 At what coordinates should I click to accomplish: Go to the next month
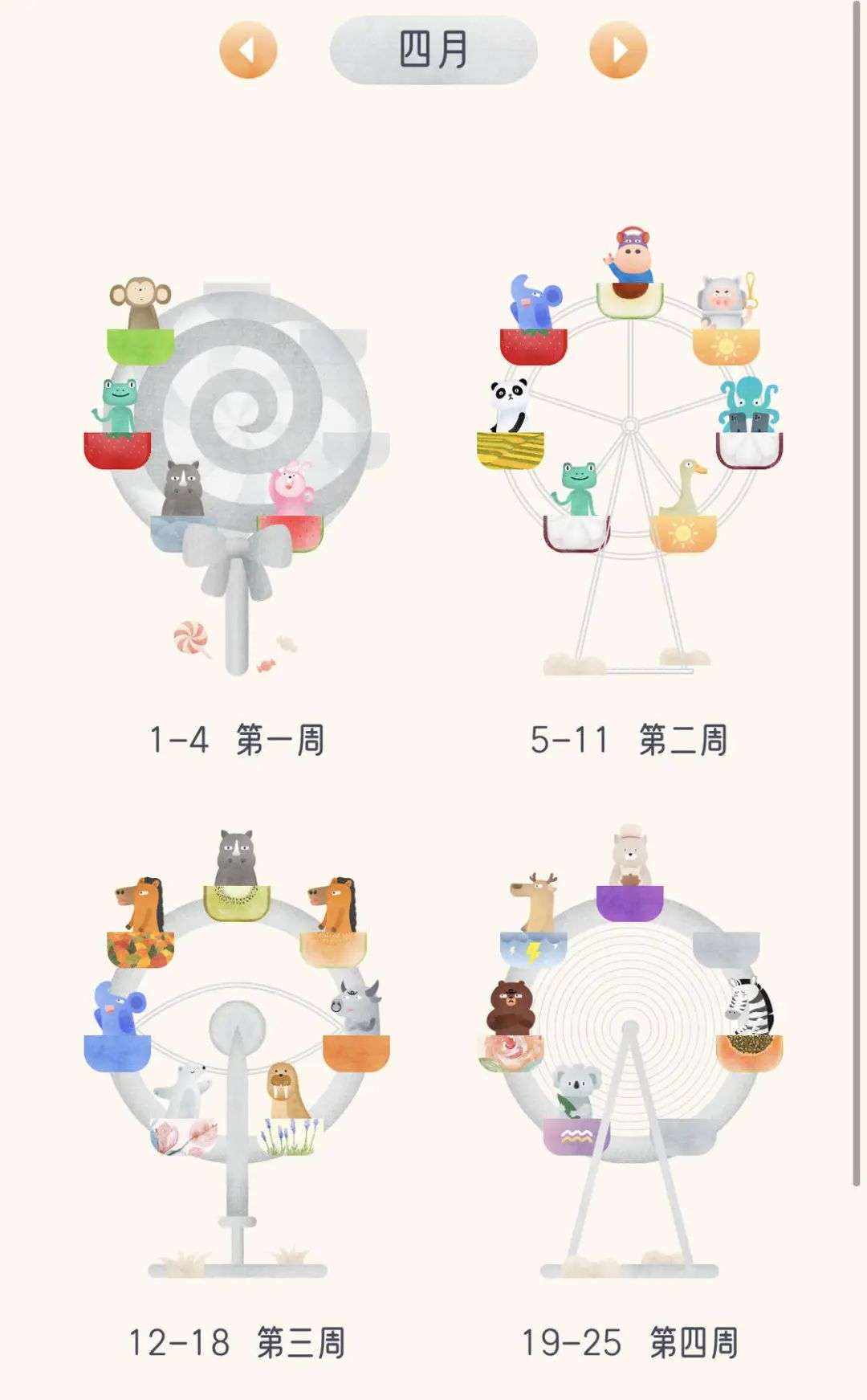coord(618,50)
